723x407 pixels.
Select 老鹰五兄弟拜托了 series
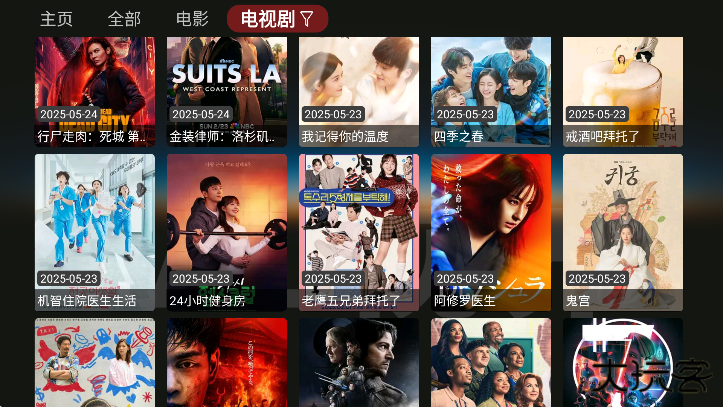coord(359,230)
